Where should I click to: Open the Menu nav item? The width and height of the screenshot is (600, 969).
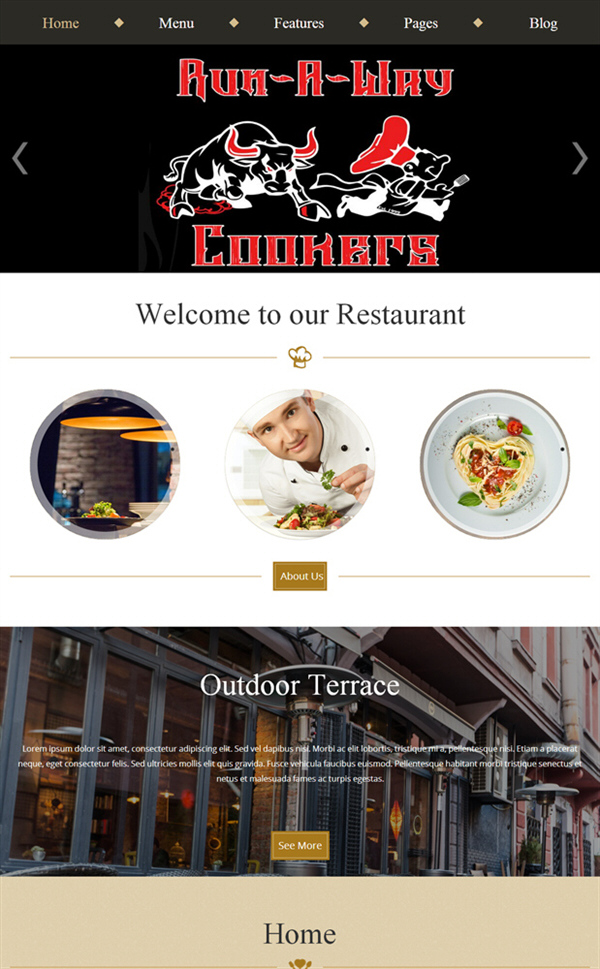[x=176, y=23]
